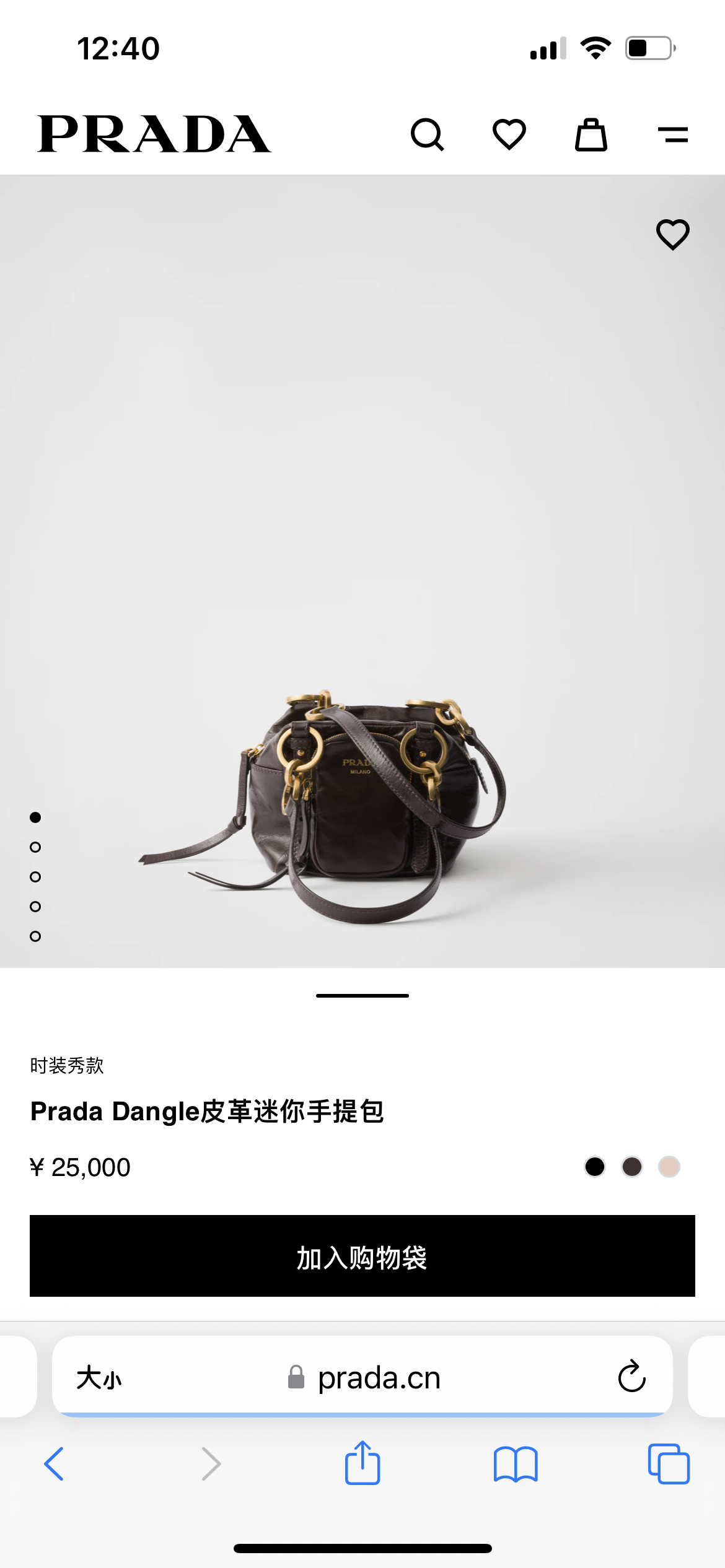Select the dark brown color swatch
The height and width of the screenshot is (1568, 725).
coord(632,1167)
